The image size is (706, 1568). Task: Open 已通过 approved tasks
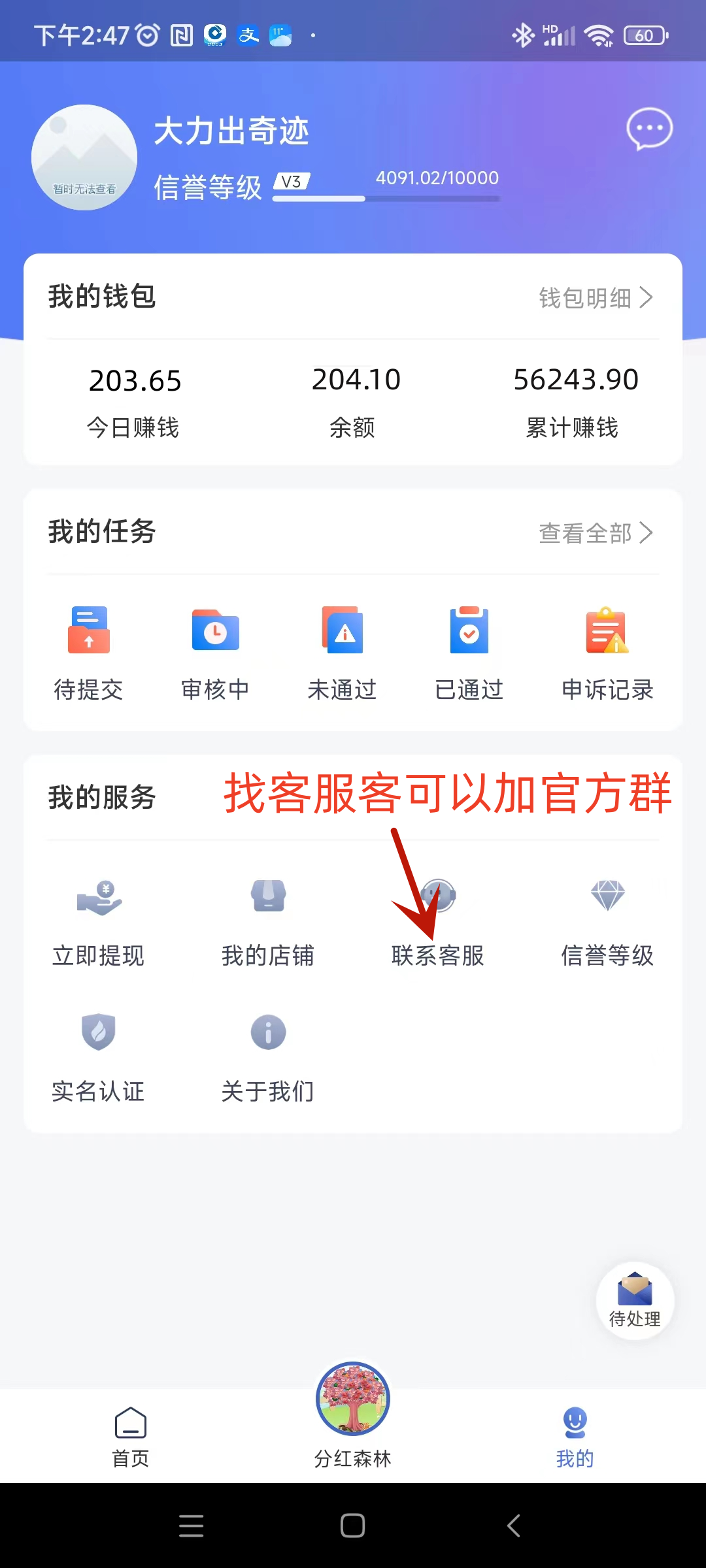469,653
